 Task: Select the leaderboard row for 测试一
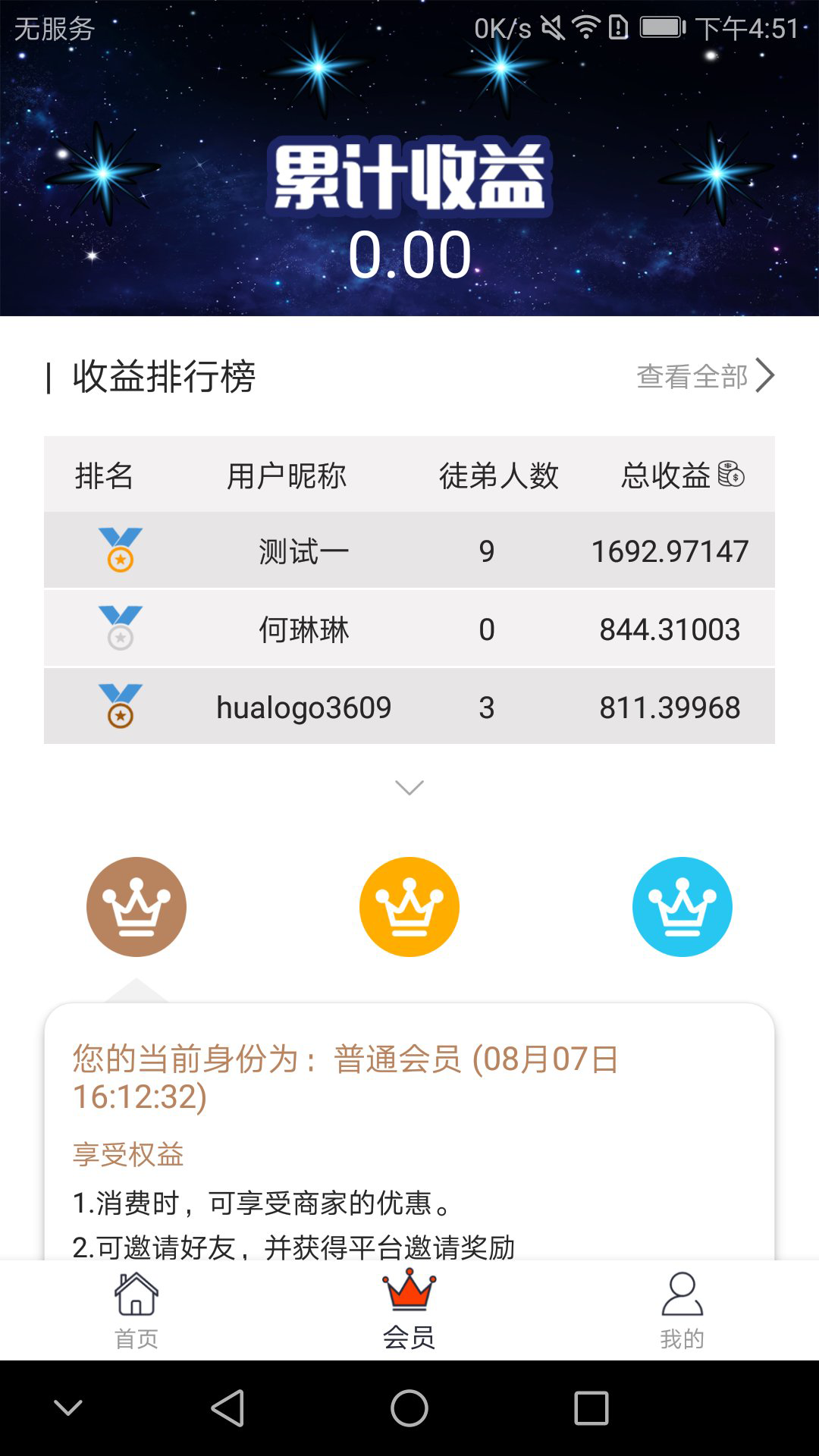409,551
